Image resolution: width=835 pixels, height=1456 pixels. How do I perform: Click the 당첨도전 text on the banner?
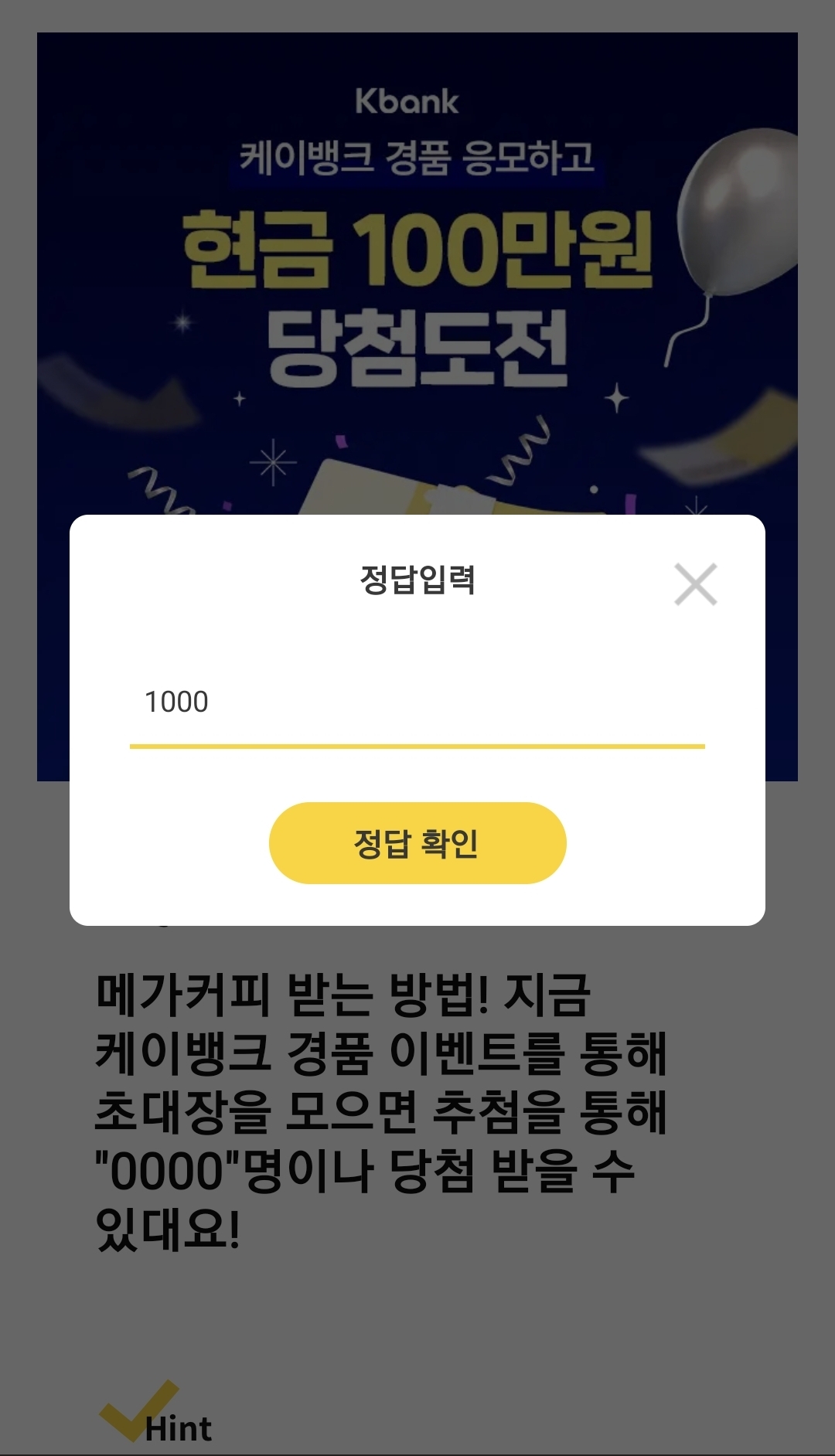(417, 345)
